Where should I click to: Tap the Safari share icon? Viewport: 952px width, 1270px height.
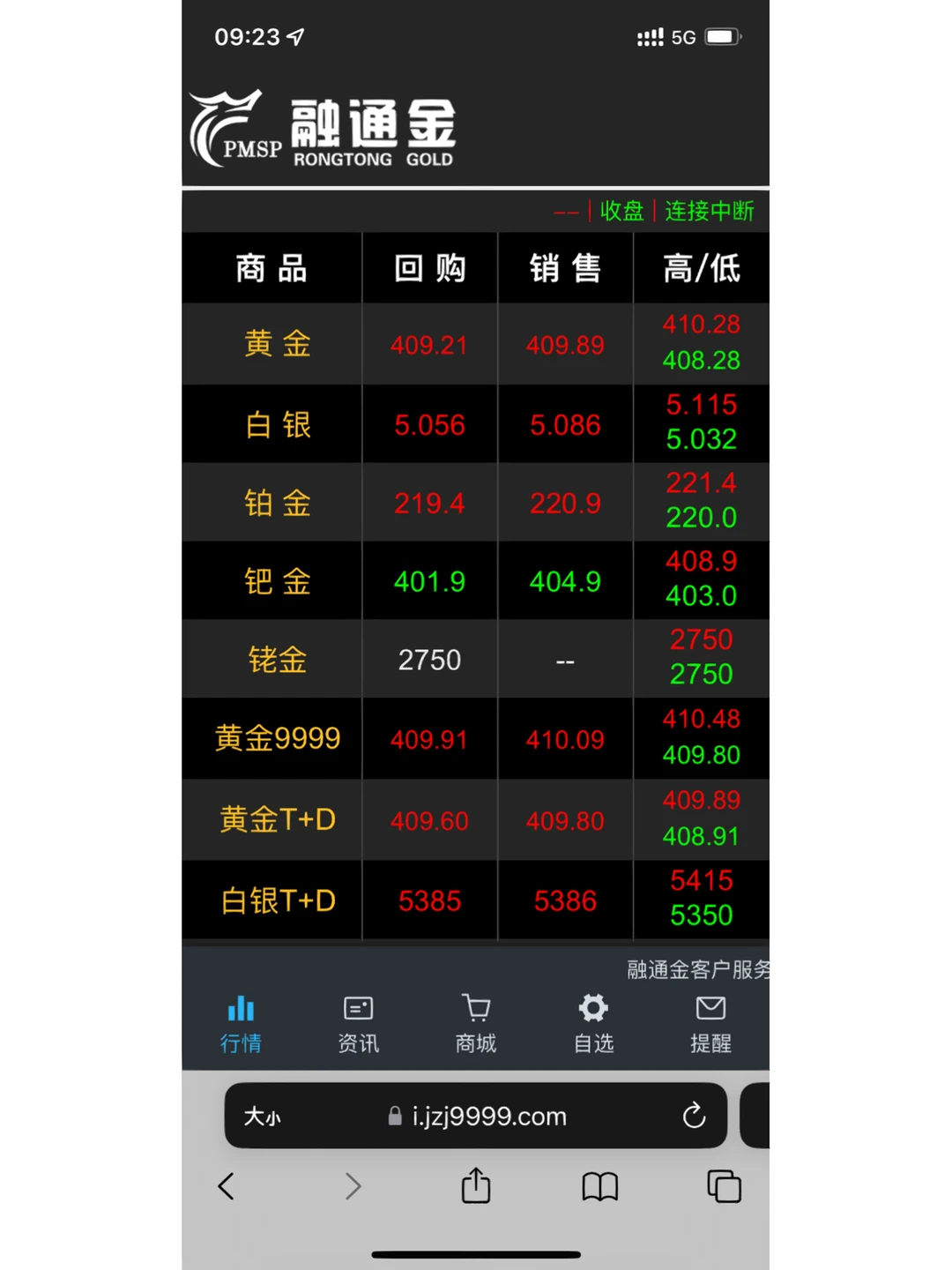pyautogui.click(x=475, y=1186)
